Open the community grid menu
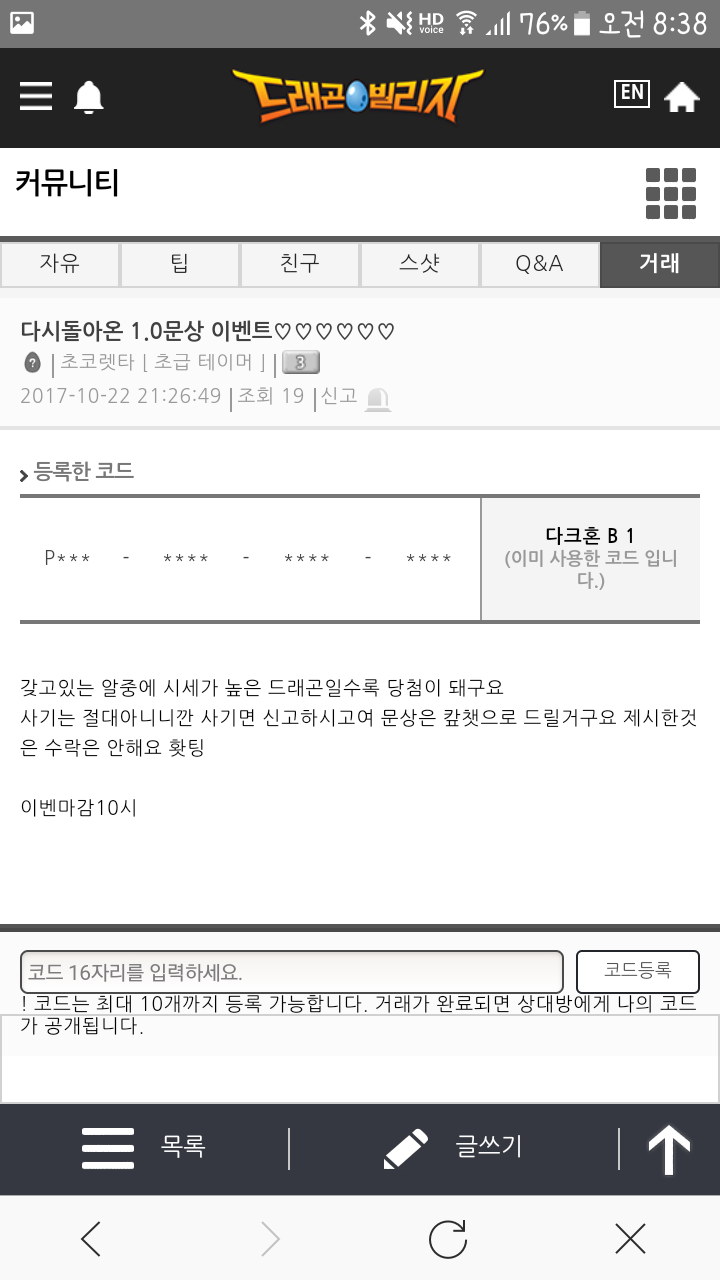This screenshot has height=1280, width=720. pyautogui.click(x=670, y=193)
